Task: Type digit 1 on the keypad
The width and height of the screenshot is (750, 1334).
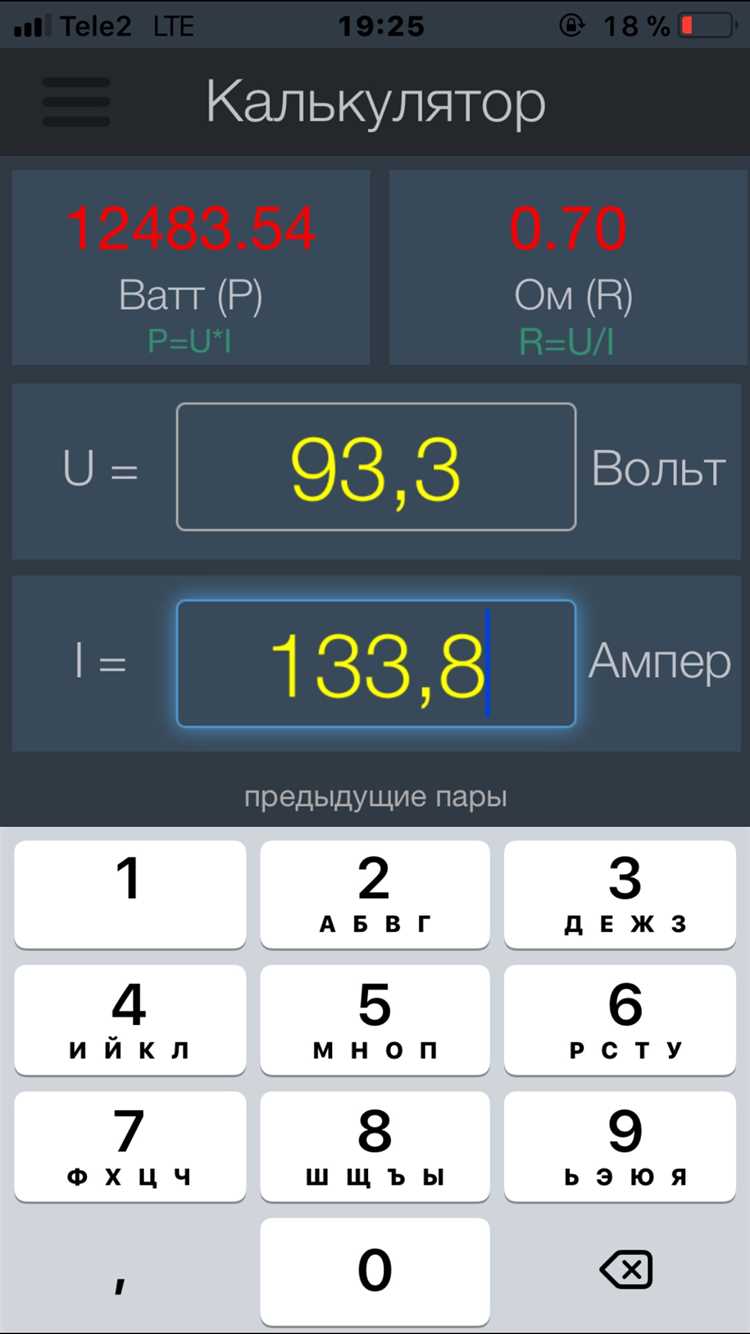Action: 130,894
